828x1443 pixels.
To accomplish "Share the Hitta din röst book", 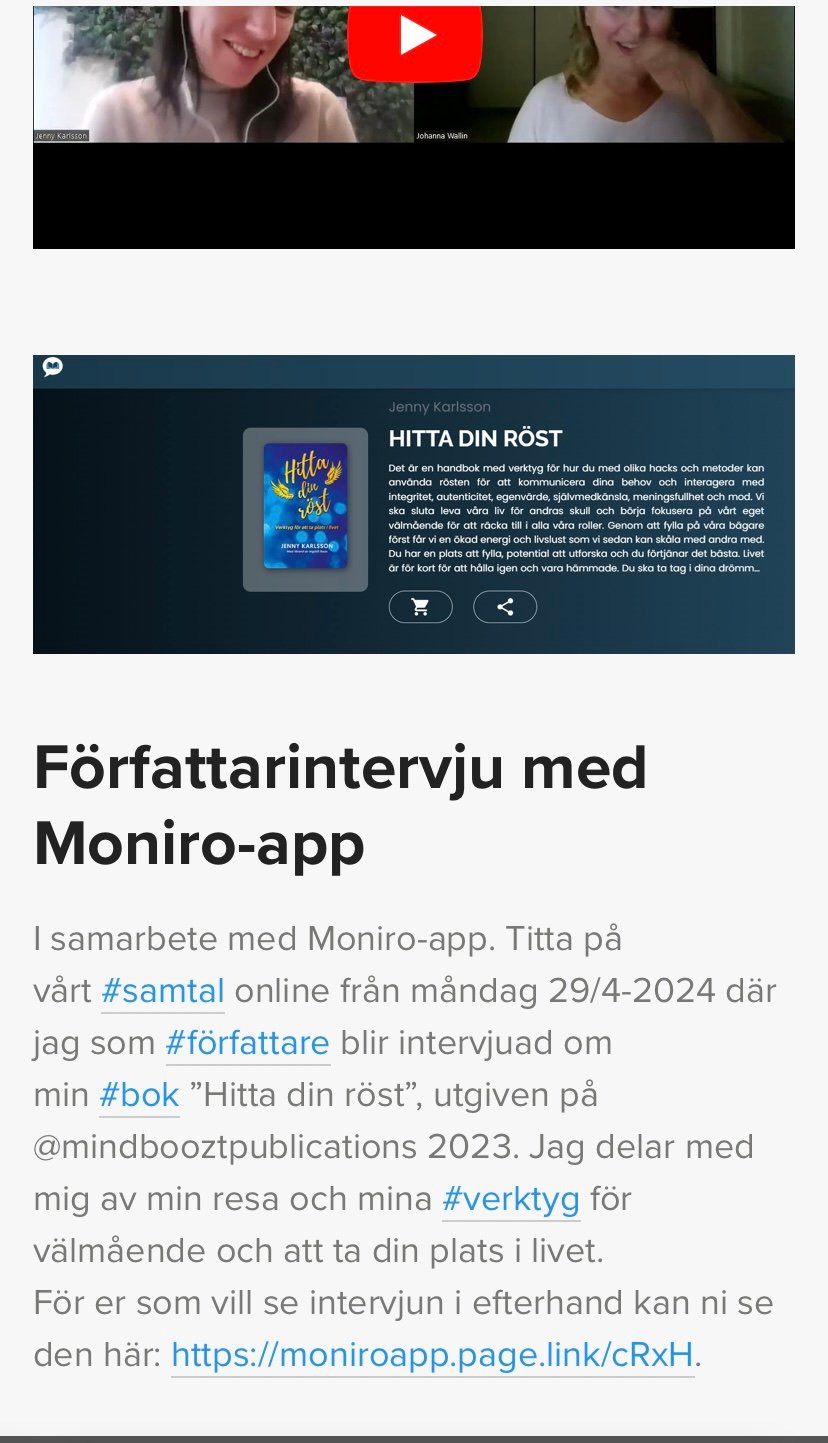I will pyautogui.click(x=505, y=607).
